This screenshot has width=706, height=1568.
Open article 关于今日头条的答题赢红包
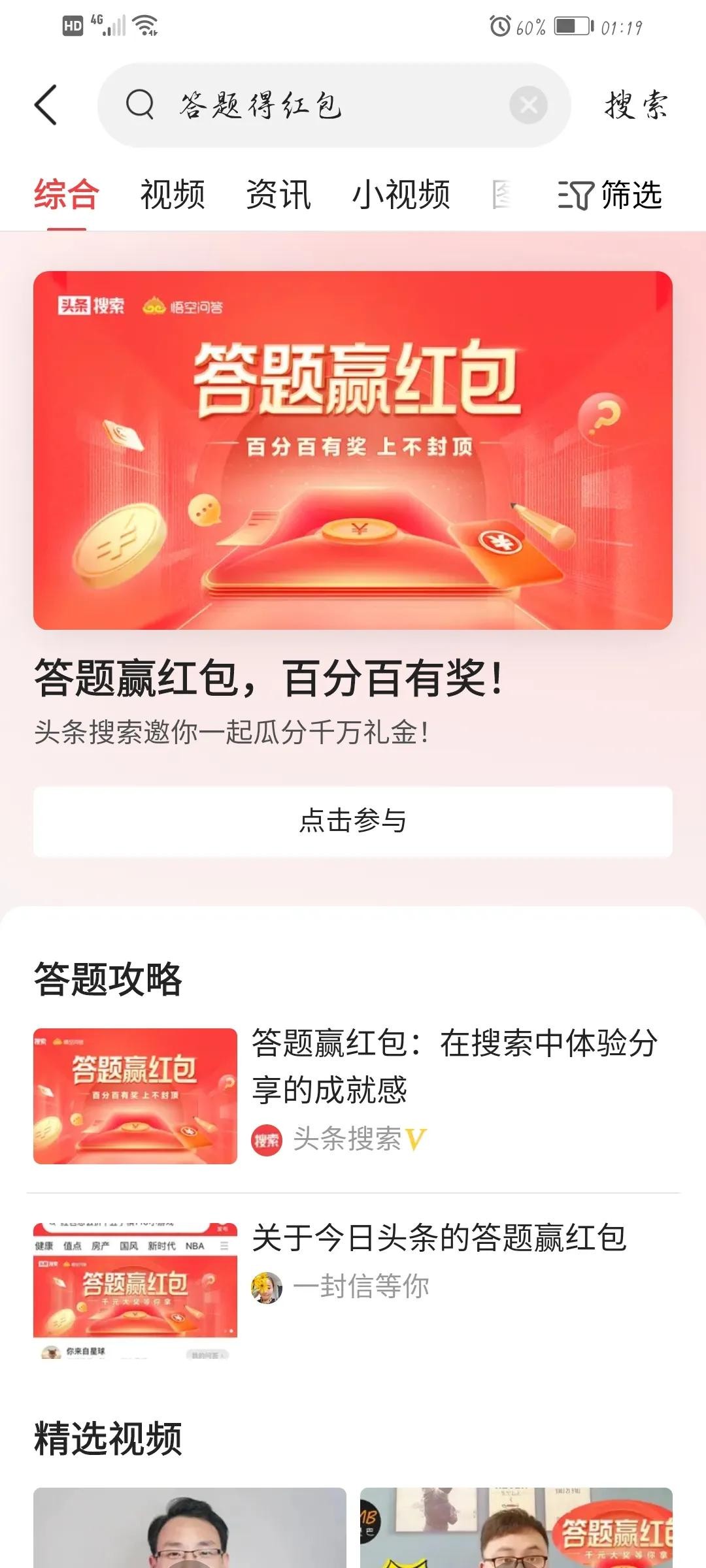439,1238
